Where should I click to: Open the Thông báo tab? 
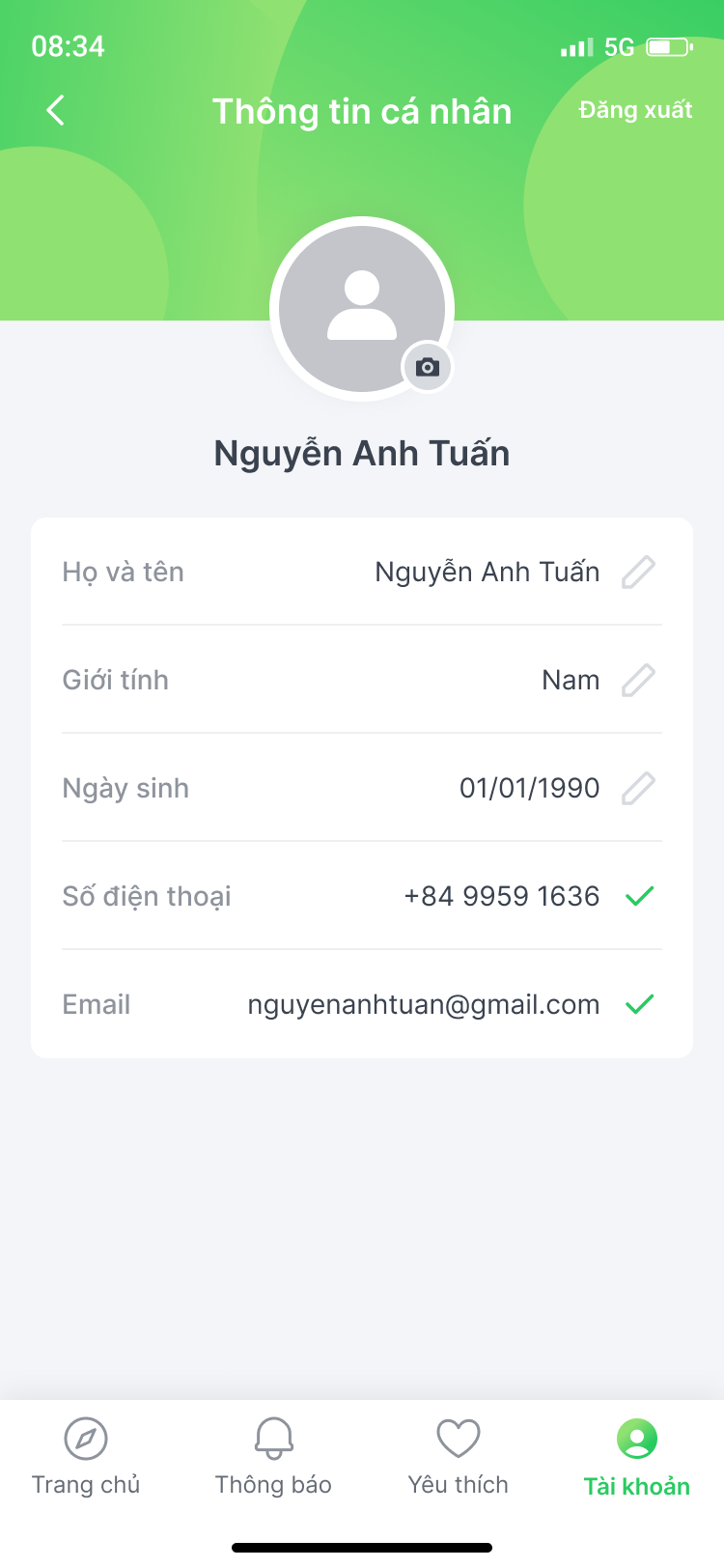(x=273, y=1457)
